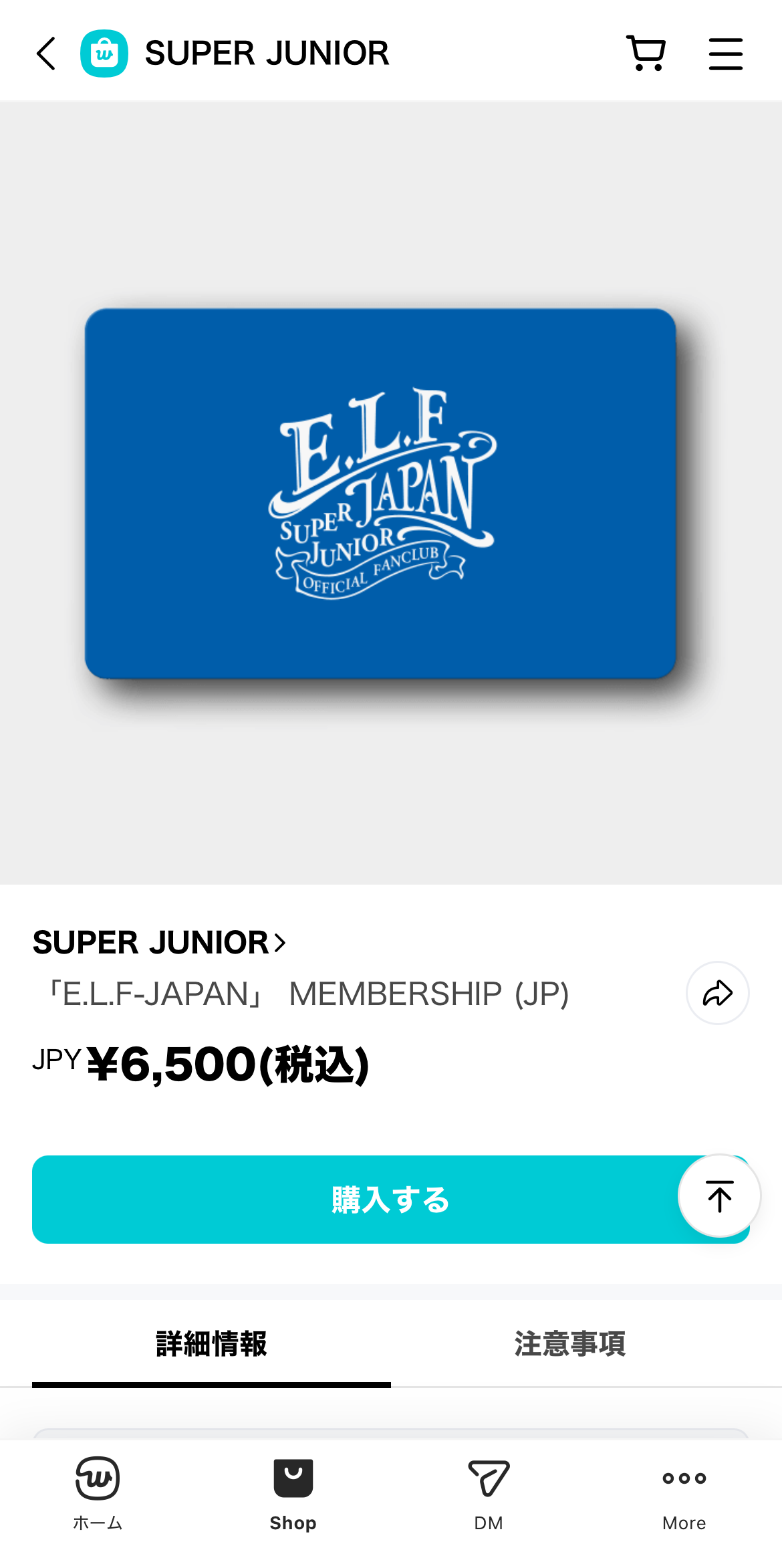View the E.L.F-JAPAN membership card image
The image size is (782, 1568).
380,493
